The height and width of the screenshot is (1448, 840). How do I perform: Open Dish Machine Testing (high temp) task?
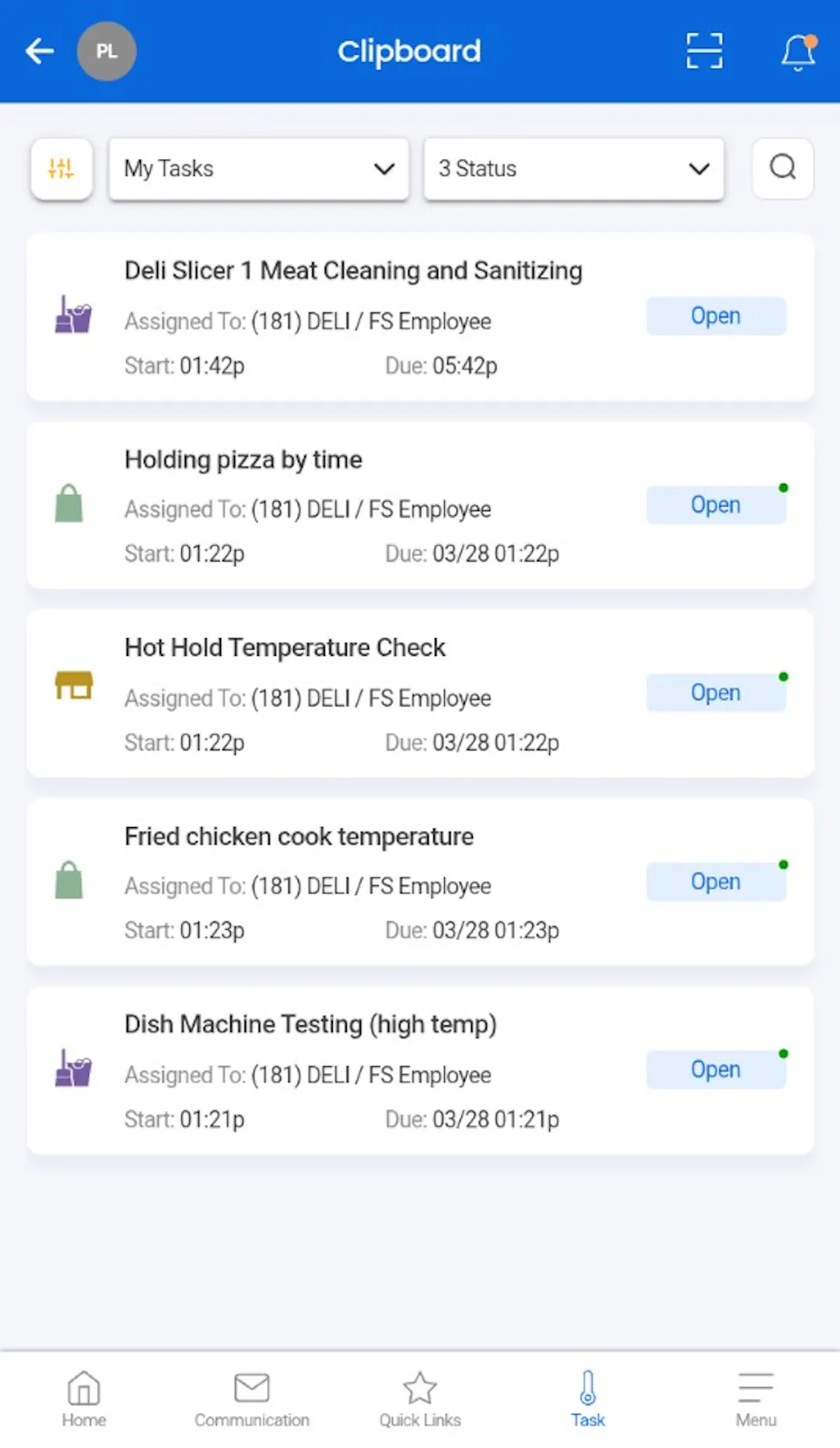pos(310,1025)
